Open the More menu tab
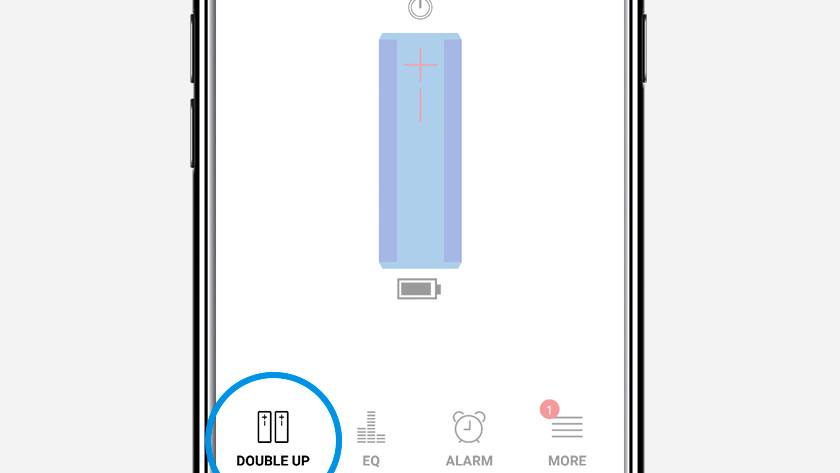The image size is (840, 473). pyautogui.click(x=567, y=437)
